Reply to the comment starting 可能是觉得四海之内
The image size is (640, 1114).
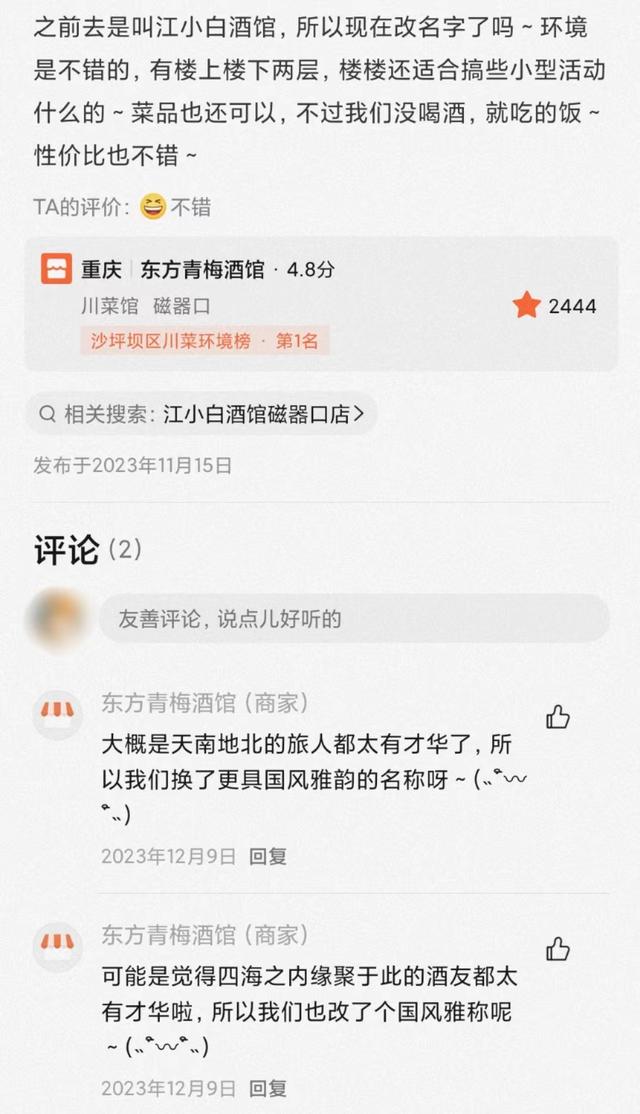[268, 1089]
